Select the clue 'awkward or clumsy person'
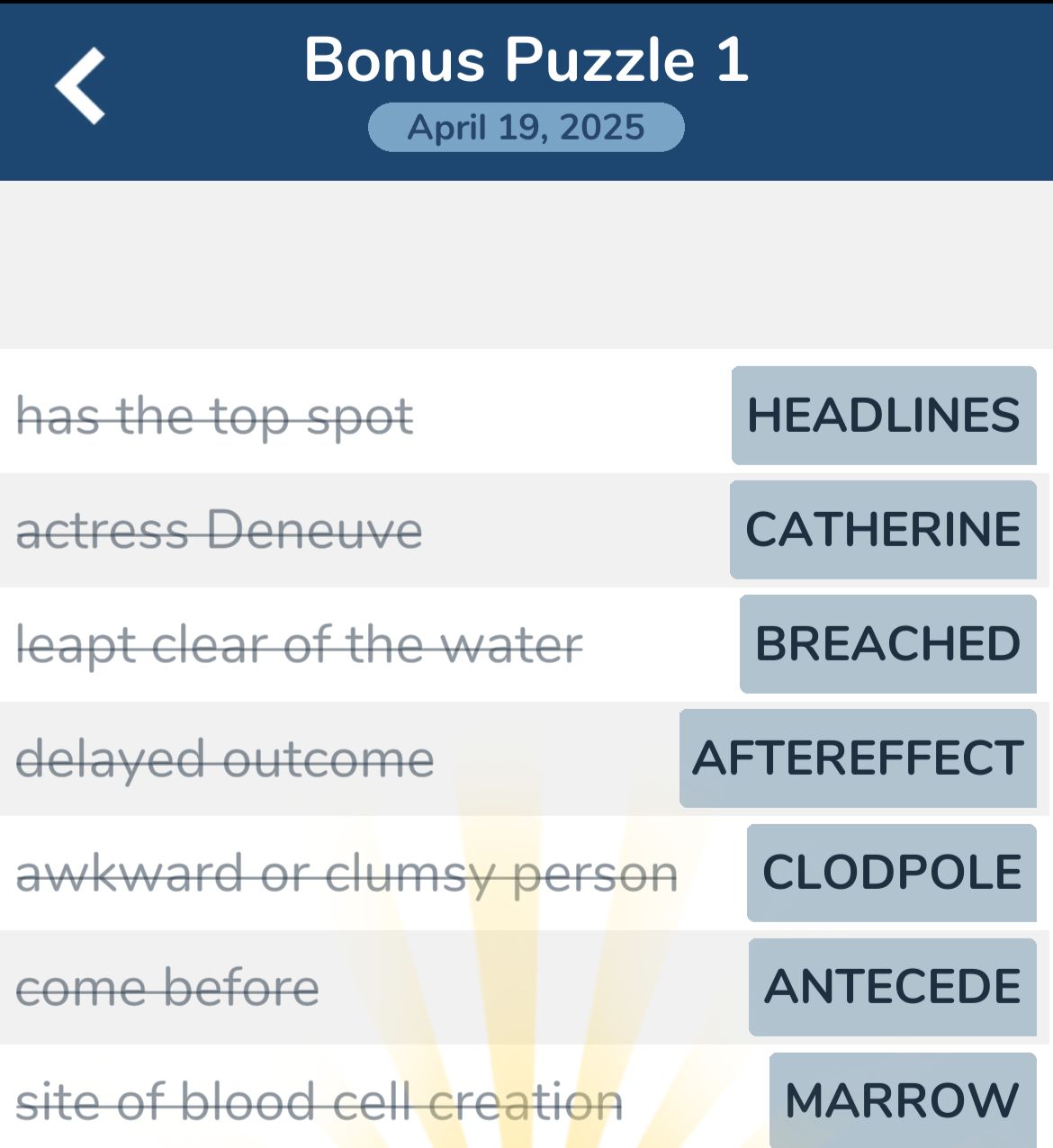Screen dimensions: 1053x1148 pos(346,871)
